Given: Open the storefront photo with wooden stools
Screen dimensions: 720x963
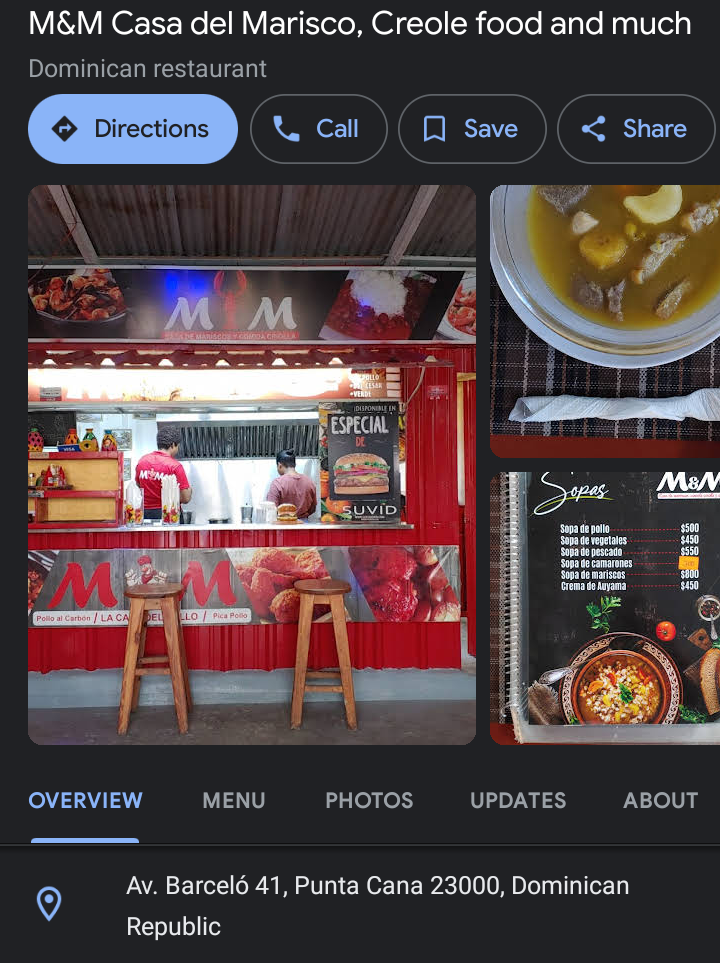Looking at the screenshot, I should [x=252, y=465].
